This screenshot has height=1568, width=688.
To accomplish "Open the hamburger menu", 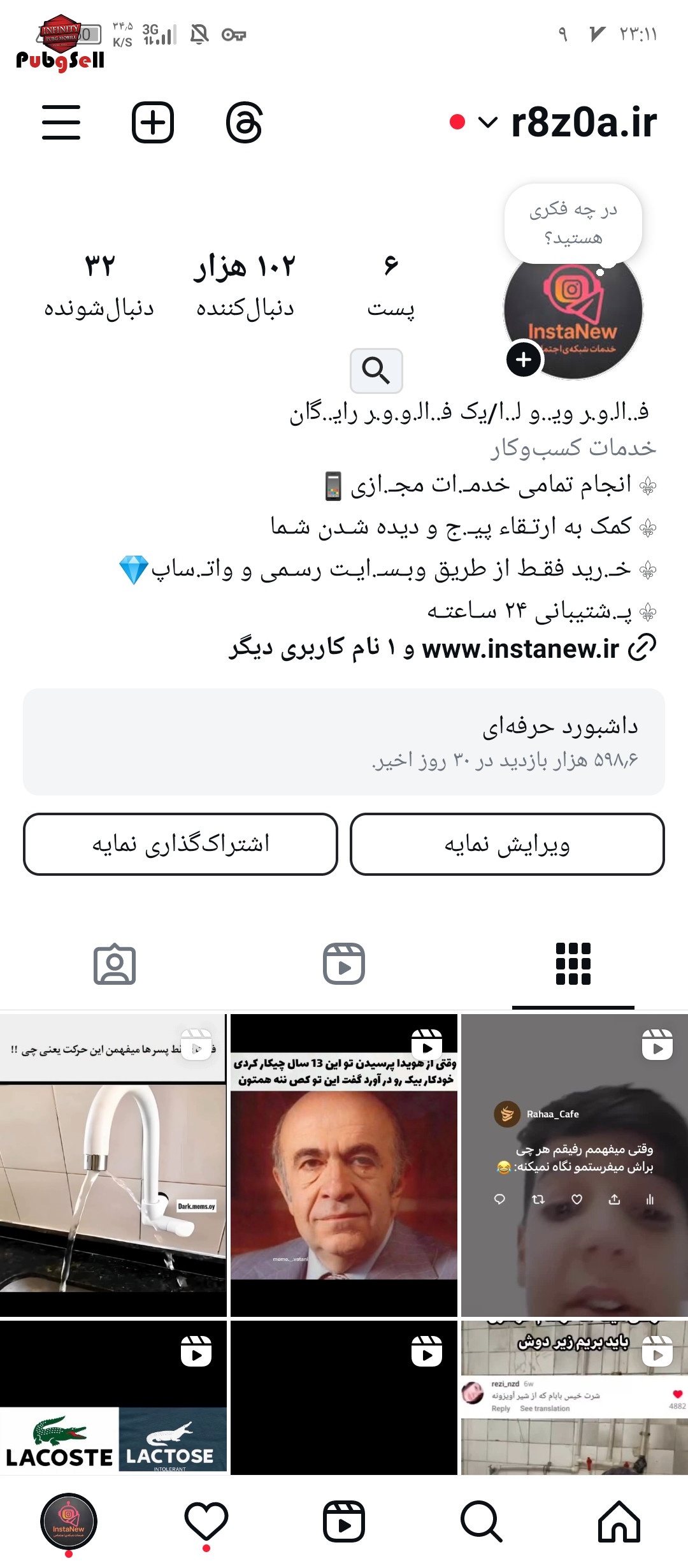I will coord(61,122).
